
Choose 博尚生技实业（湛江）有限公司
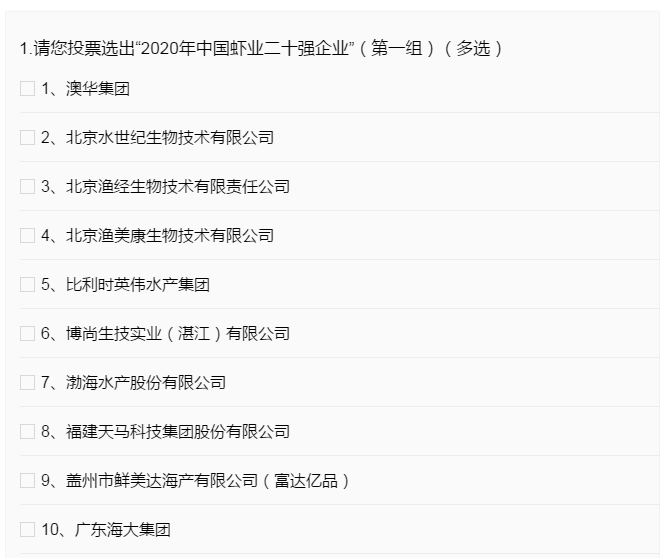(27, 334)
